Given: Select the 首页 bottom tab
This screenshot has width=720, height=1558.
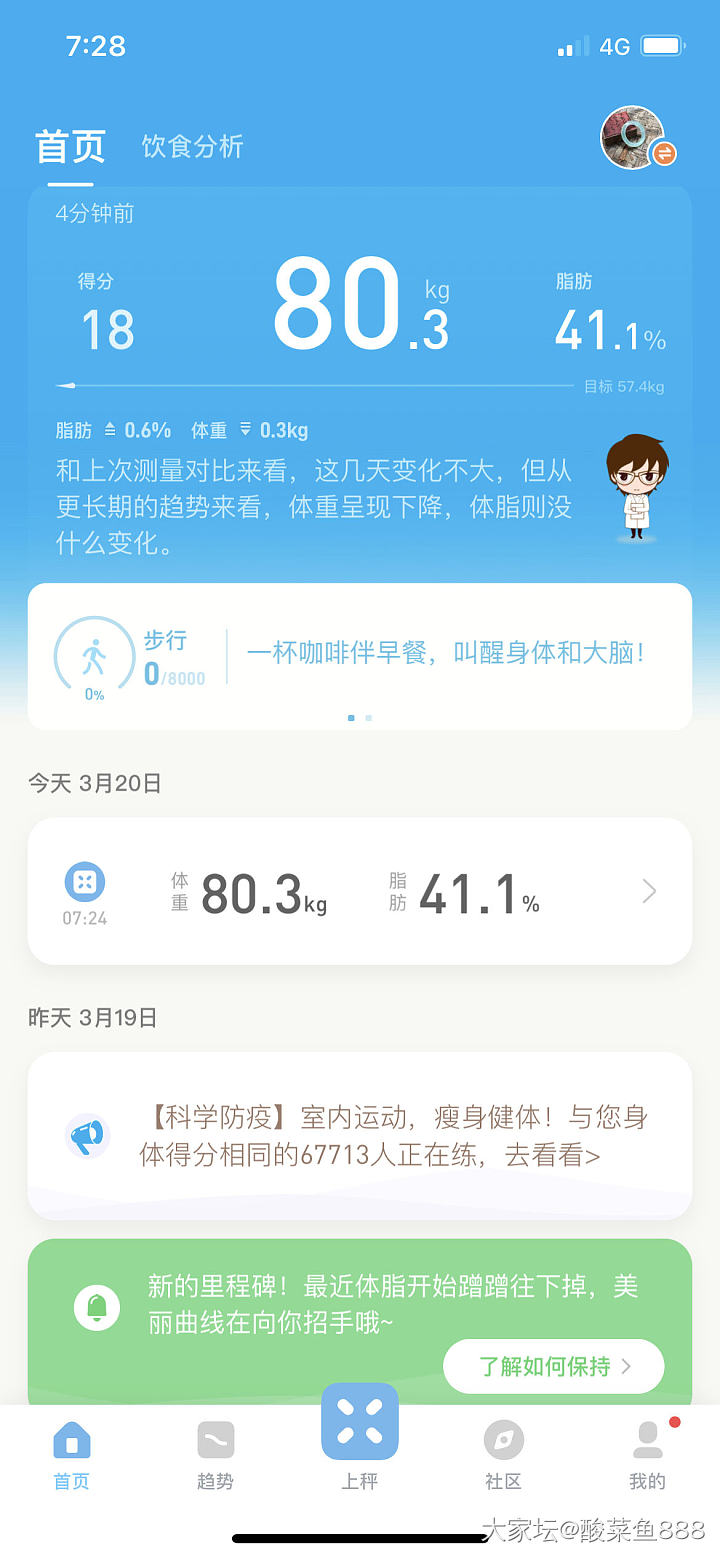Looking at the screenshot, I should pyautogui.click(x=71, y=1455).
